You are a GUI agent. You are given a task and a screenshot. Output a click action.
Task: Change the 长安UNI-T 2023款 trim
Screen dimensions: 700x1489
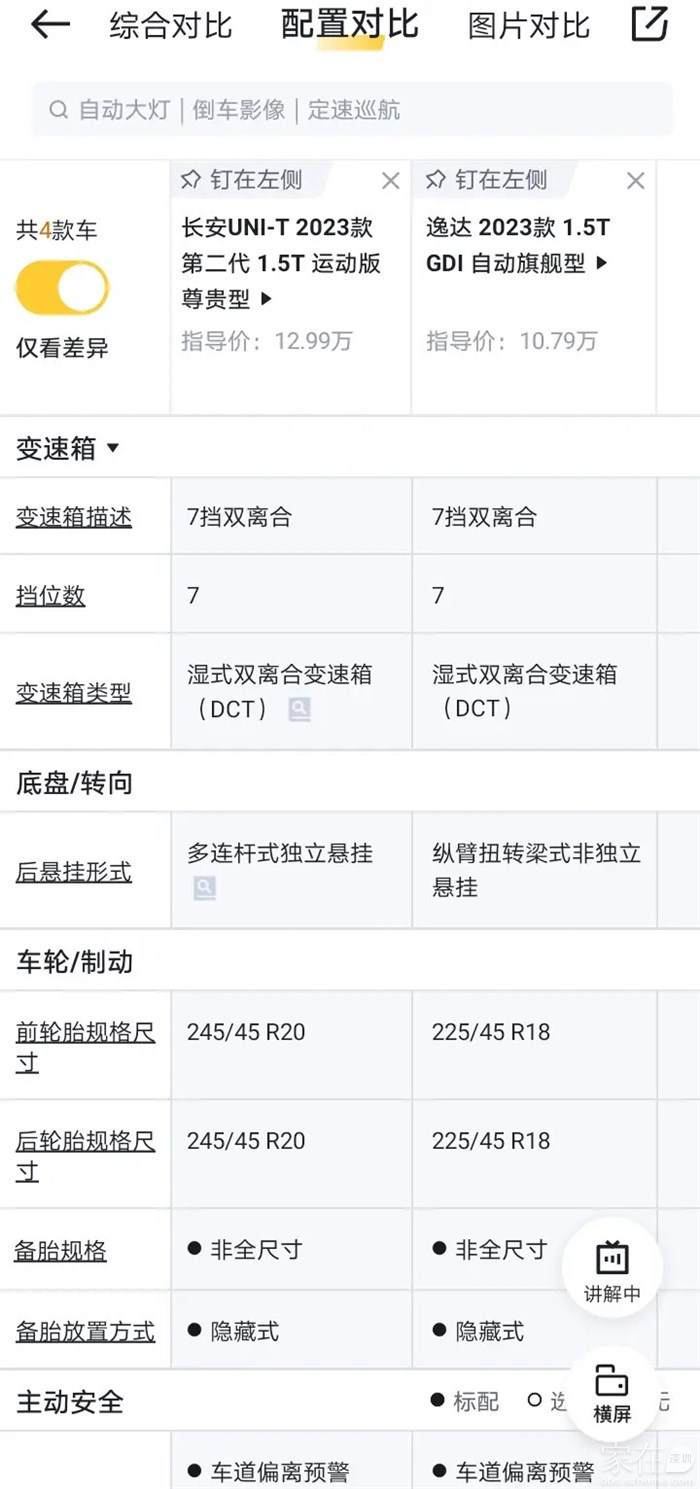pos(266,299)
